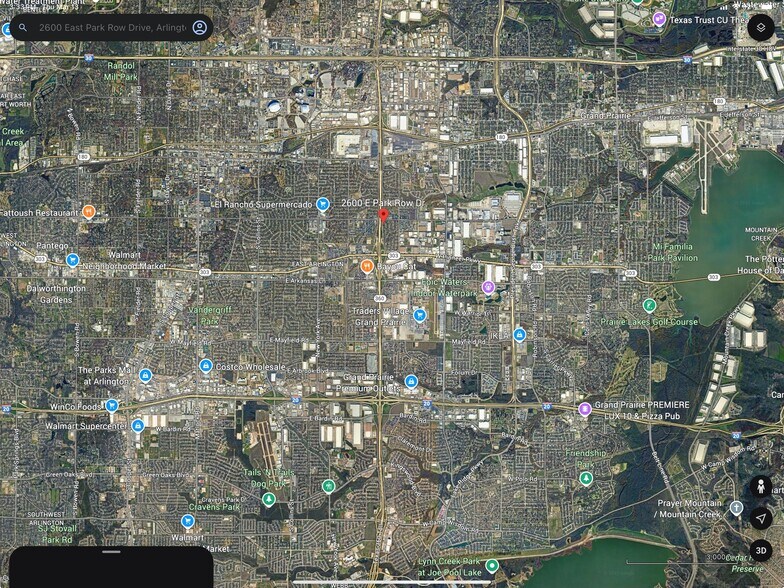Open the WinCo Foods pin

[112, 406]
